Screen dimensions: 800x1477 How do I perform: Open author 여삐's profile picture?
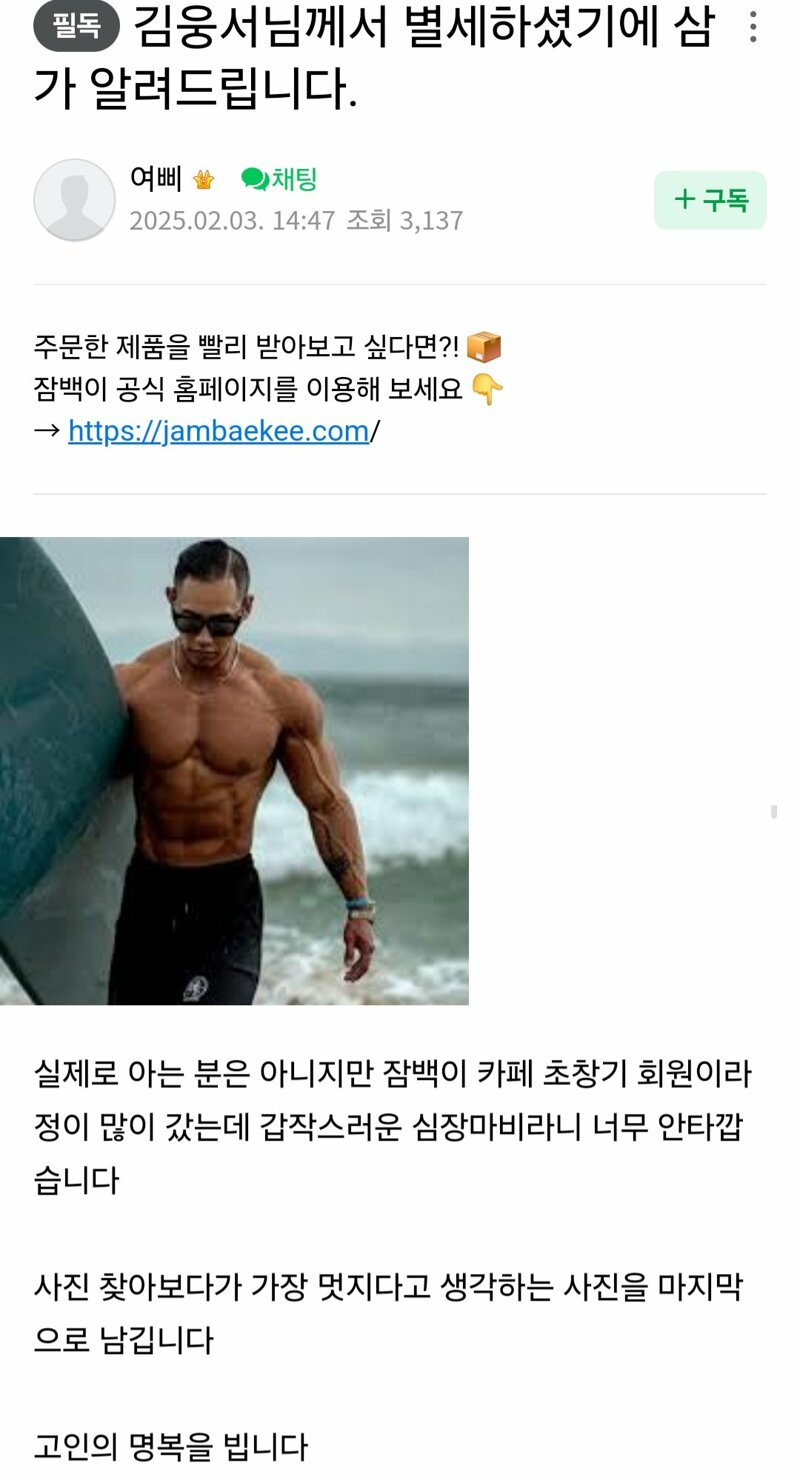(x=74, y=199)
